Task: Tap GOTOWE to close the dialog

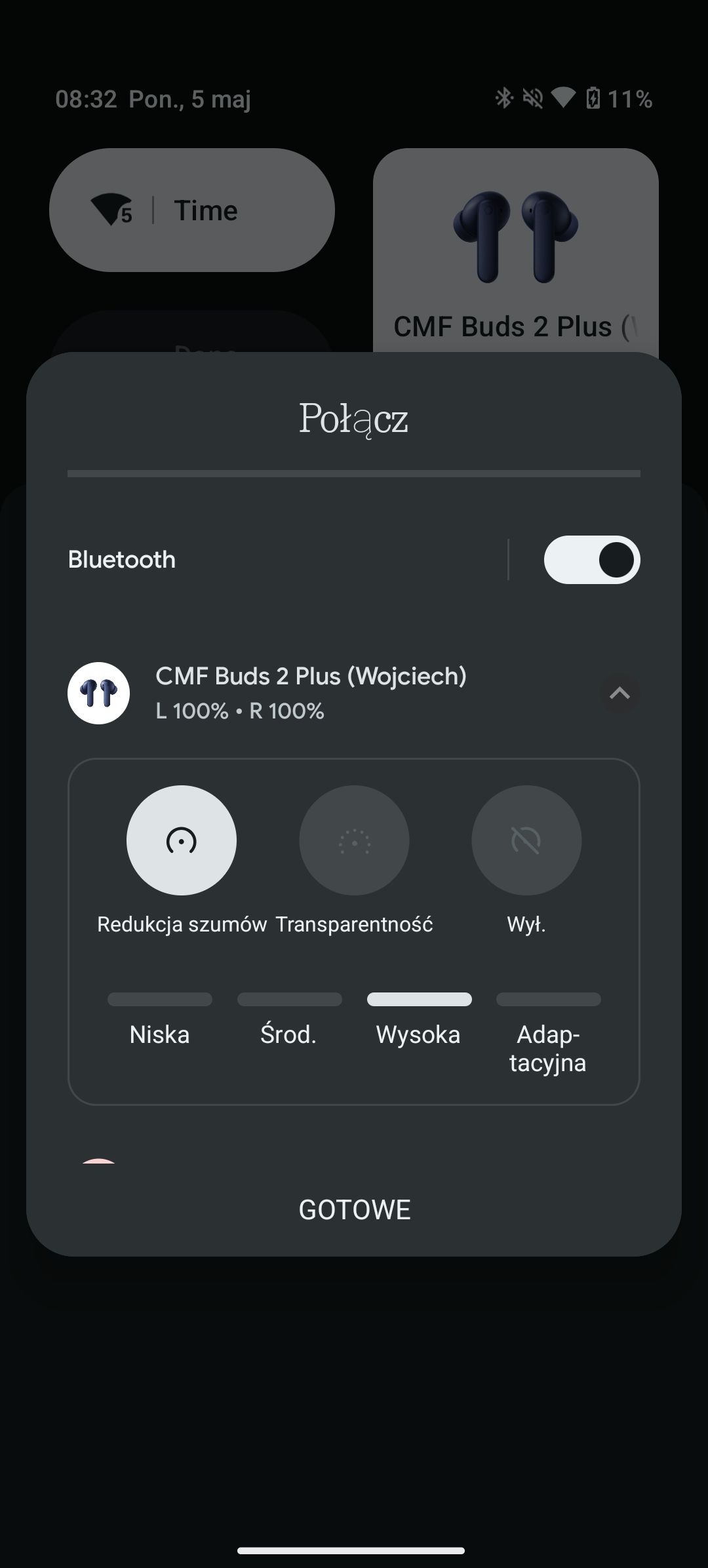Action: point(354,1209)
